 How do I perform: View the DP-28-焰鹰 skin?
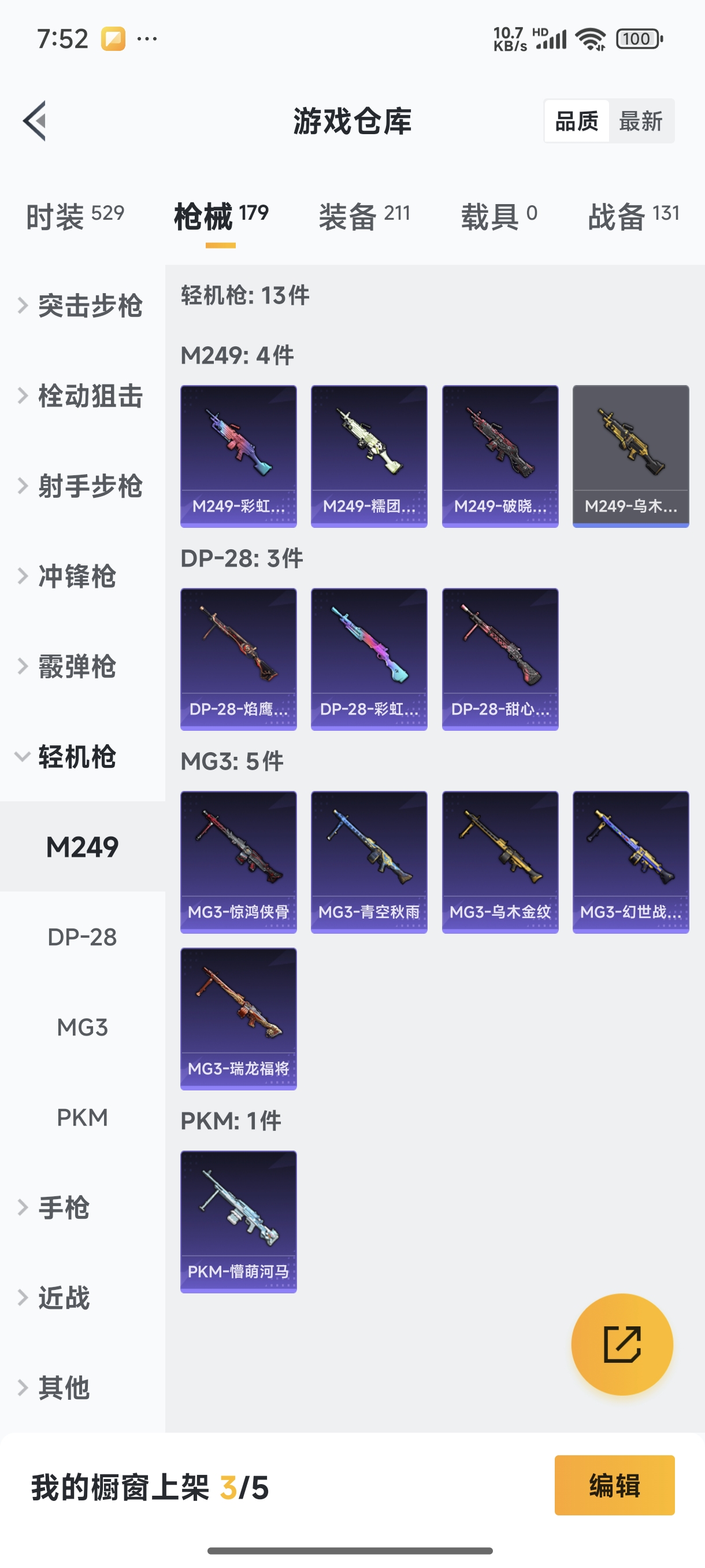(239, 659)
